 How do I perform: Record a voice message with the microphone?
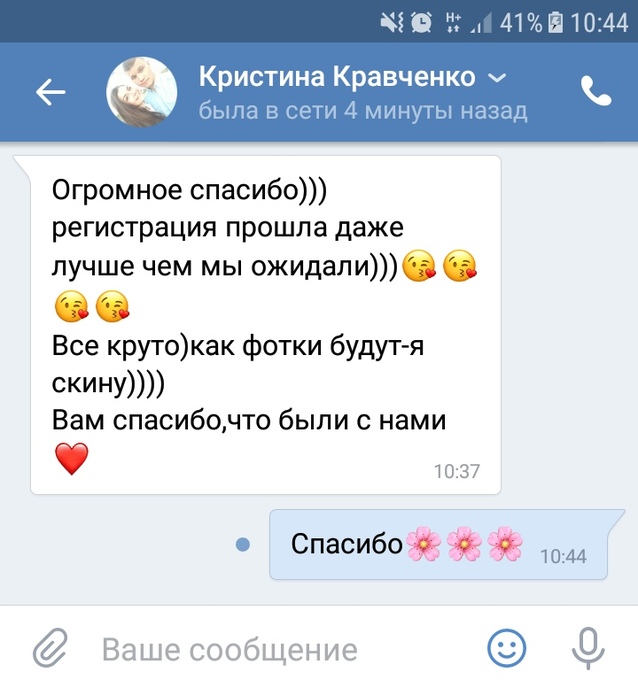588,649
